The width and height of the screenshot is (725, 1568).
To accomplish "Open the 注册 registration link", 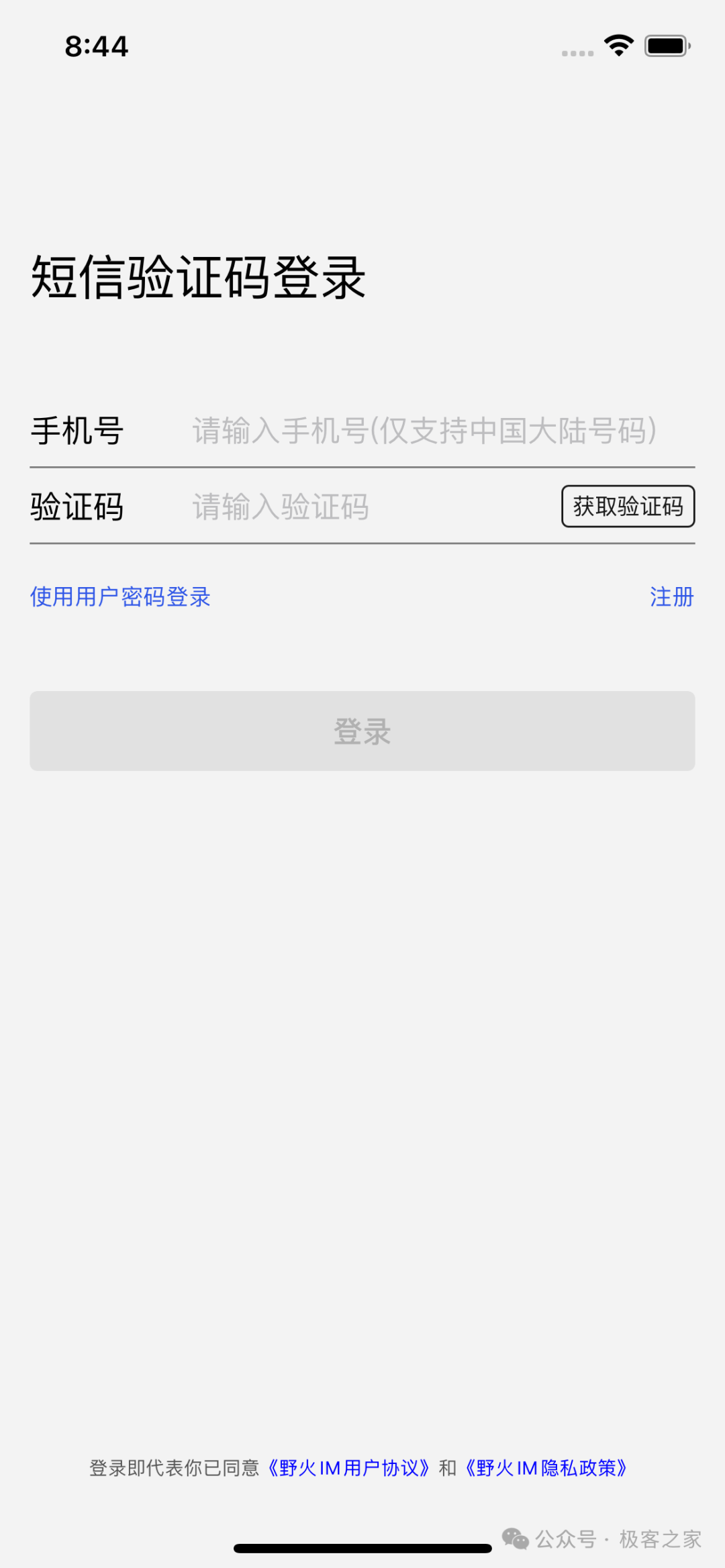I will [x=672, y=596].
